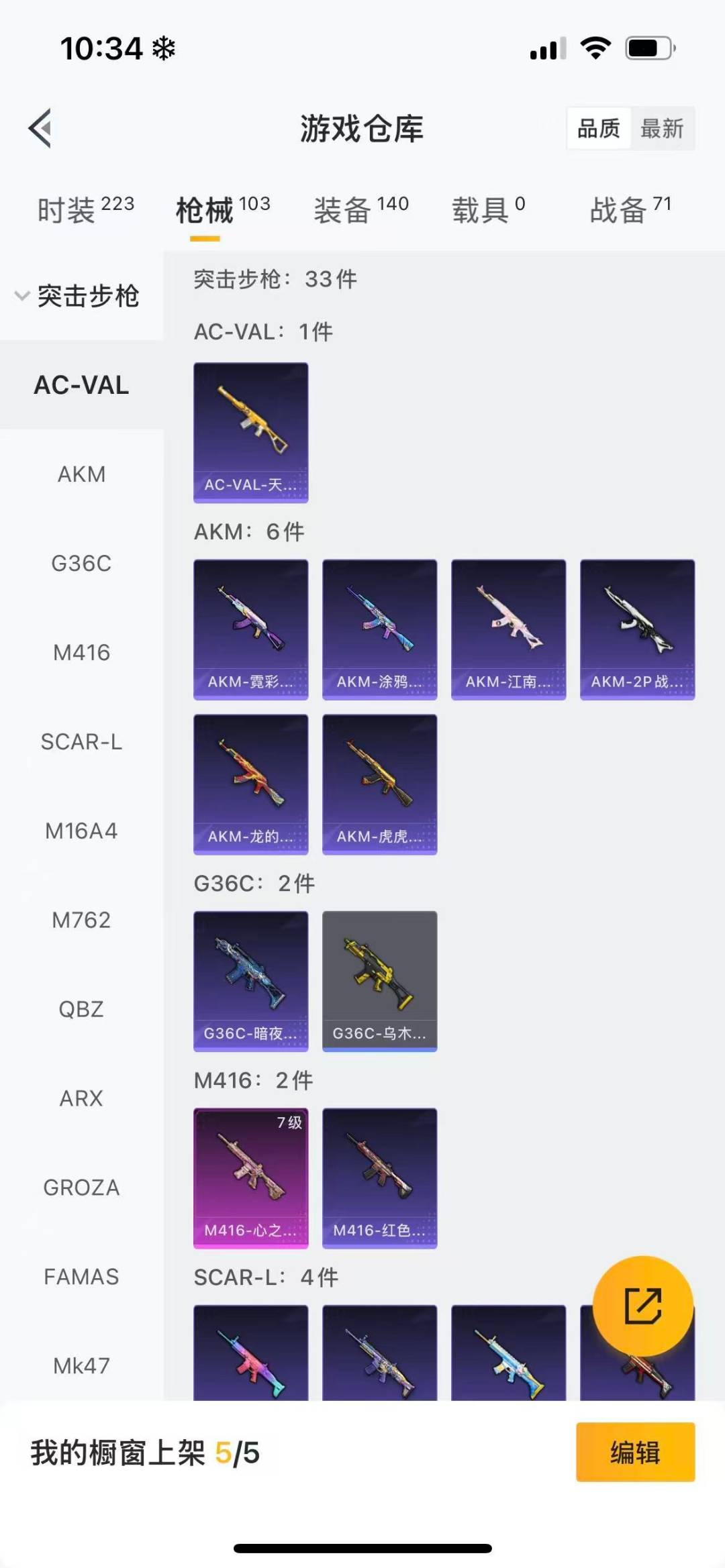Select GROZA in the sidebar
Screen dimensions: 725x1568
click(81, 1188)
